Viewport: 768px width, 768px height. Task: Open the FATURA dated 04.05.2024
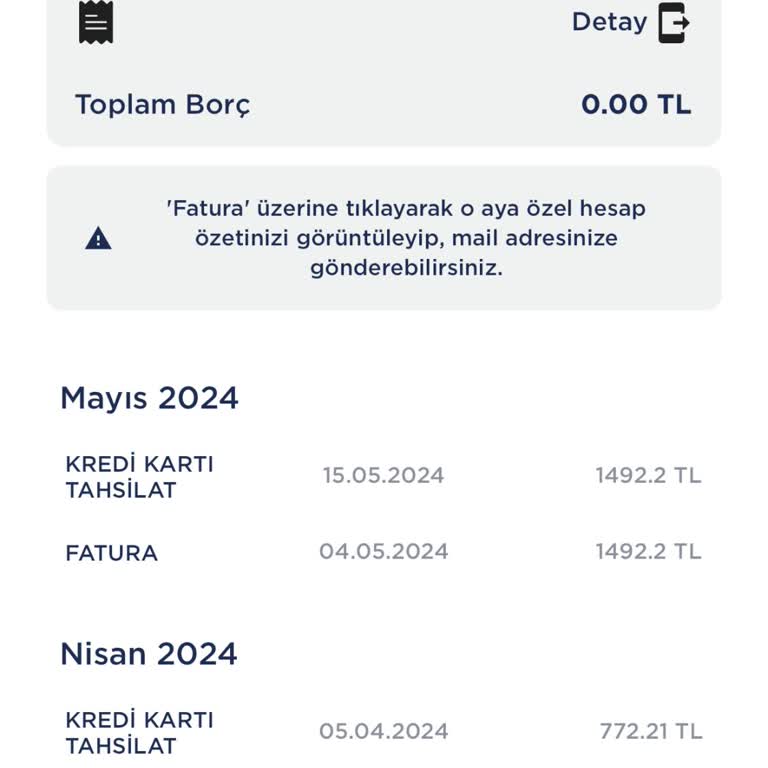(x=112, y=553)
